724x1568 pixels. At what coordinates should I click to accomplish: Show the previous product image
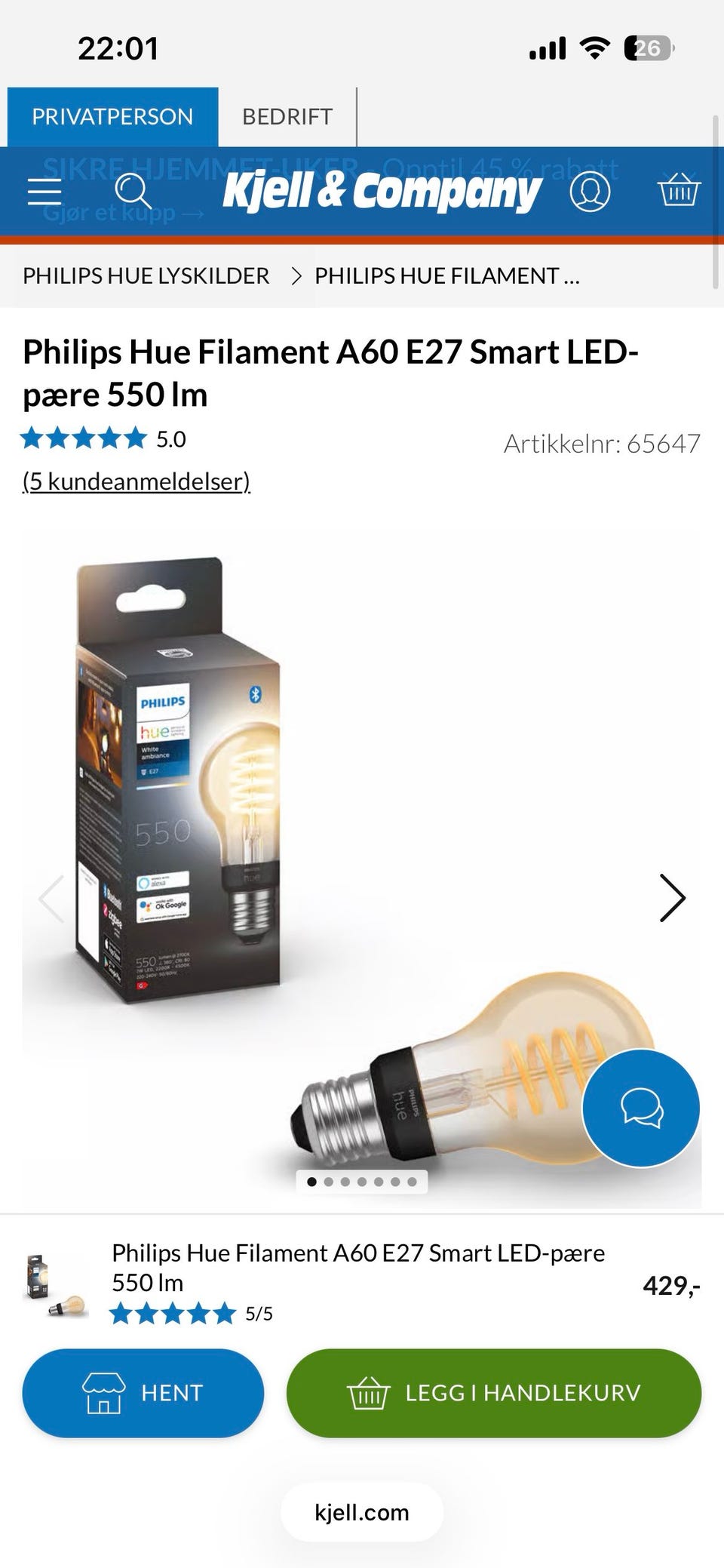coord(51,898)
